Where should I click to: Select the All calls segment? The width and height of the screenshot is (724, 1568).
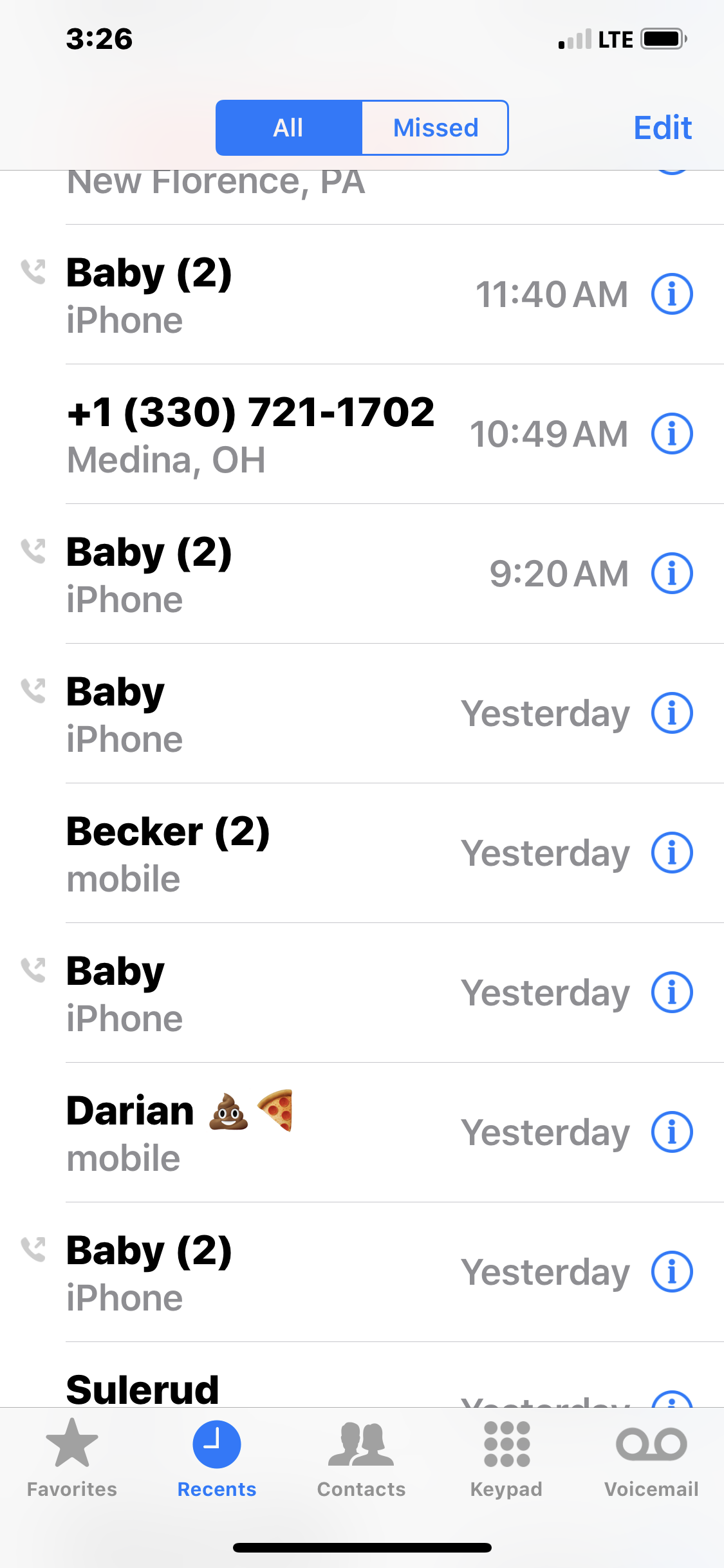(x=288, y=127)
